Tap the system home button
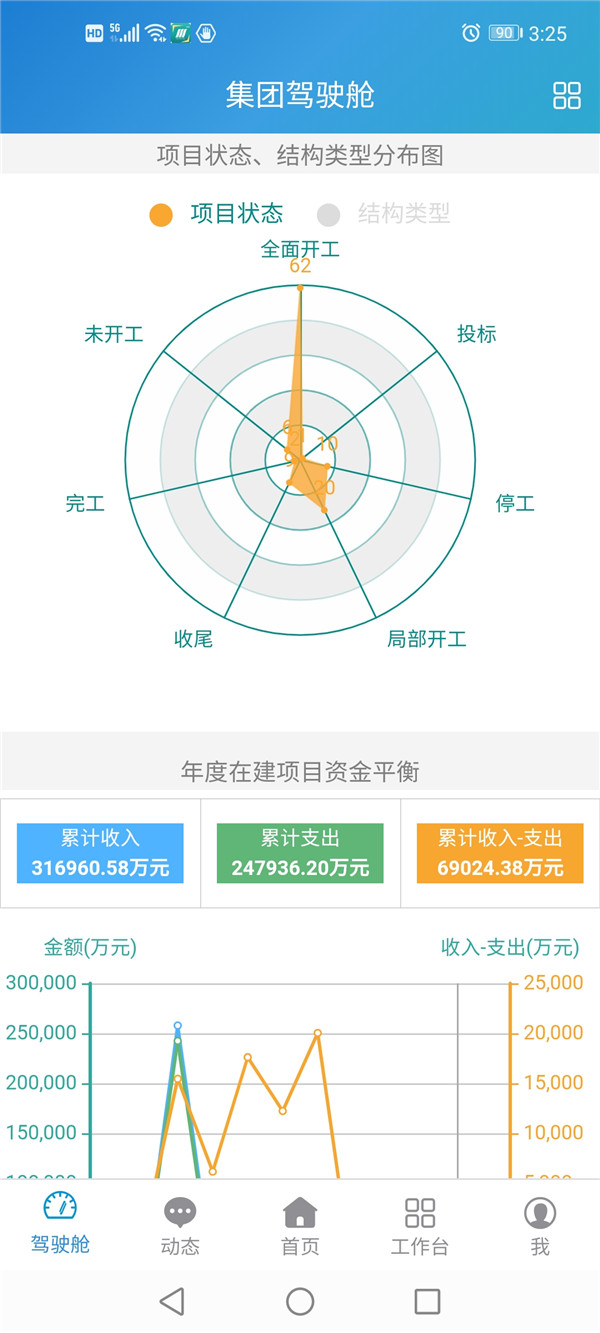 (300, 1301)
